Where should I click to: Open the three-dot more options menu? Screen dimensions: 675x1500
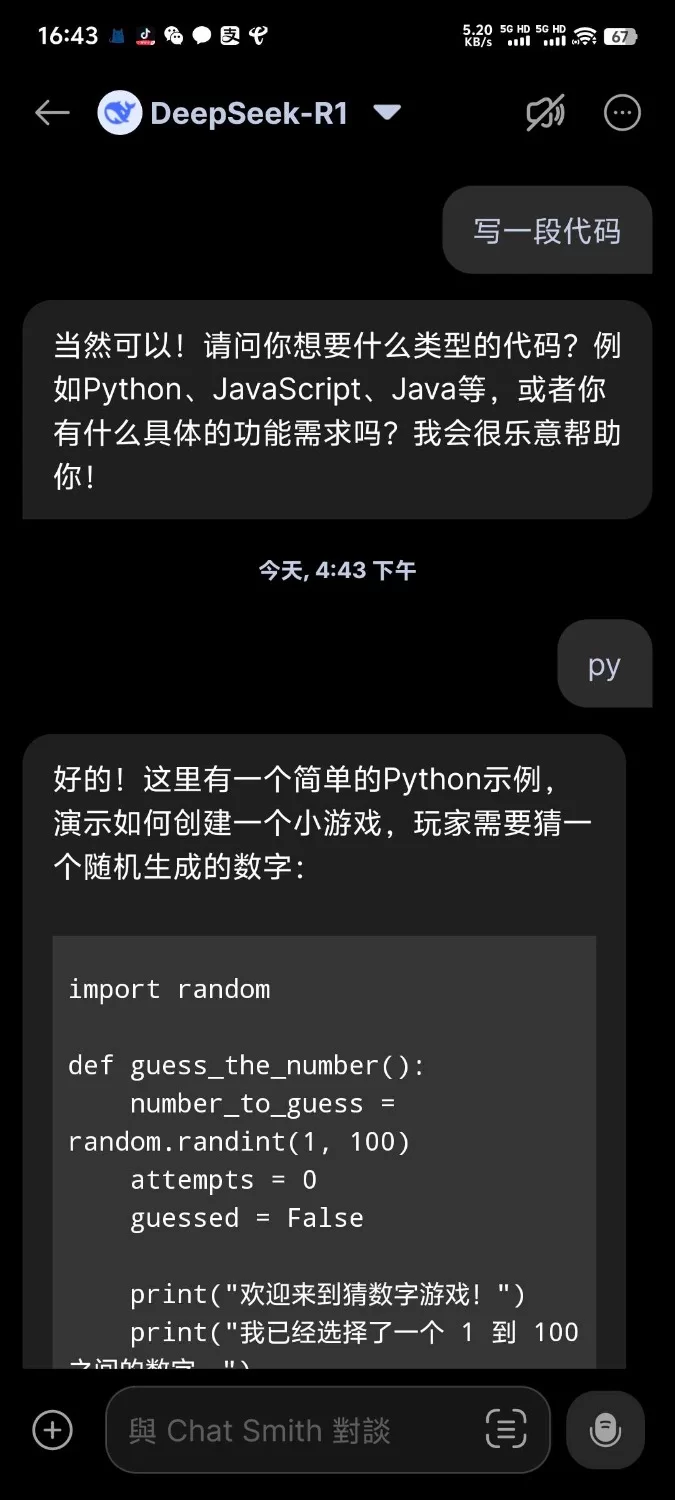pyautogui.click(x=622, y=113)
